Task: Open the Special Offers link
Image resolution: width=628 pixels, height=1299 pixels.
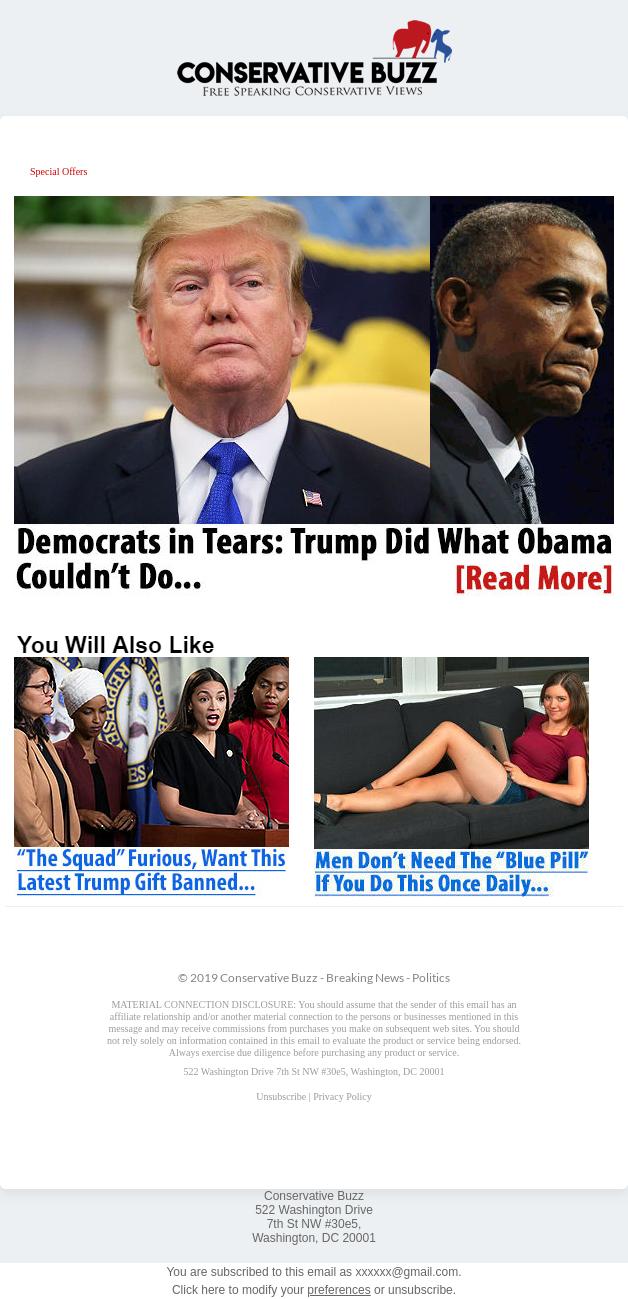Action: tap(58, 172)
